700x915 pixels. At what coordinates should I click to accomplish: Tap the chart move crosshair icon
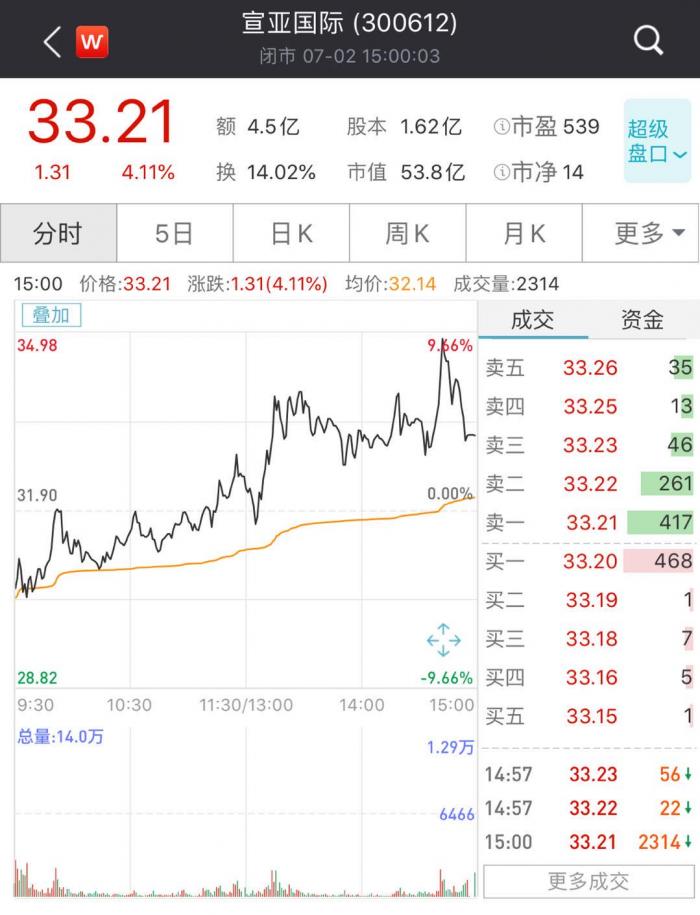(x=443, y=640)
